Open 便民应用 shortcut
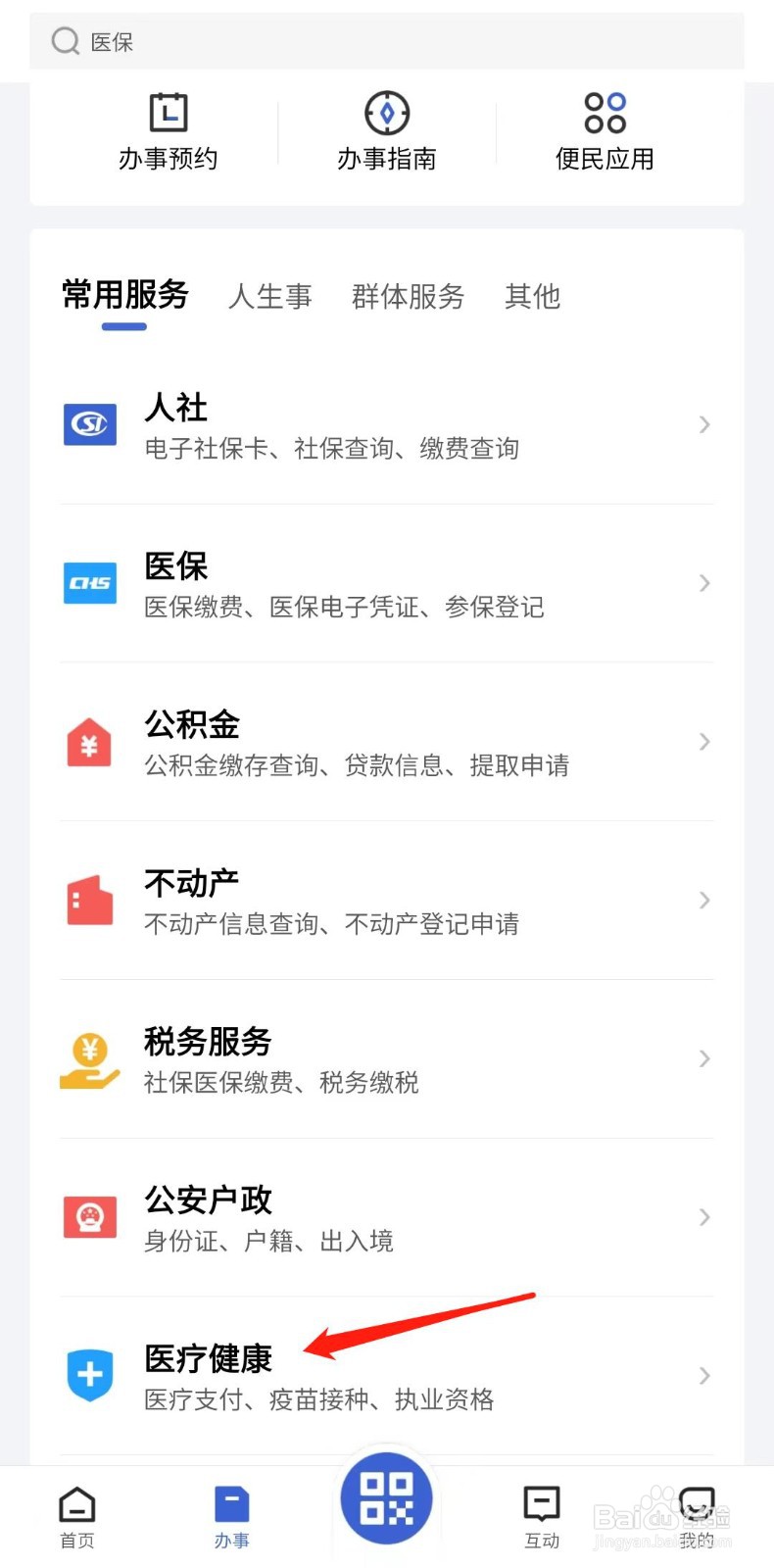 pyautogui.click(x=605, y=131)
